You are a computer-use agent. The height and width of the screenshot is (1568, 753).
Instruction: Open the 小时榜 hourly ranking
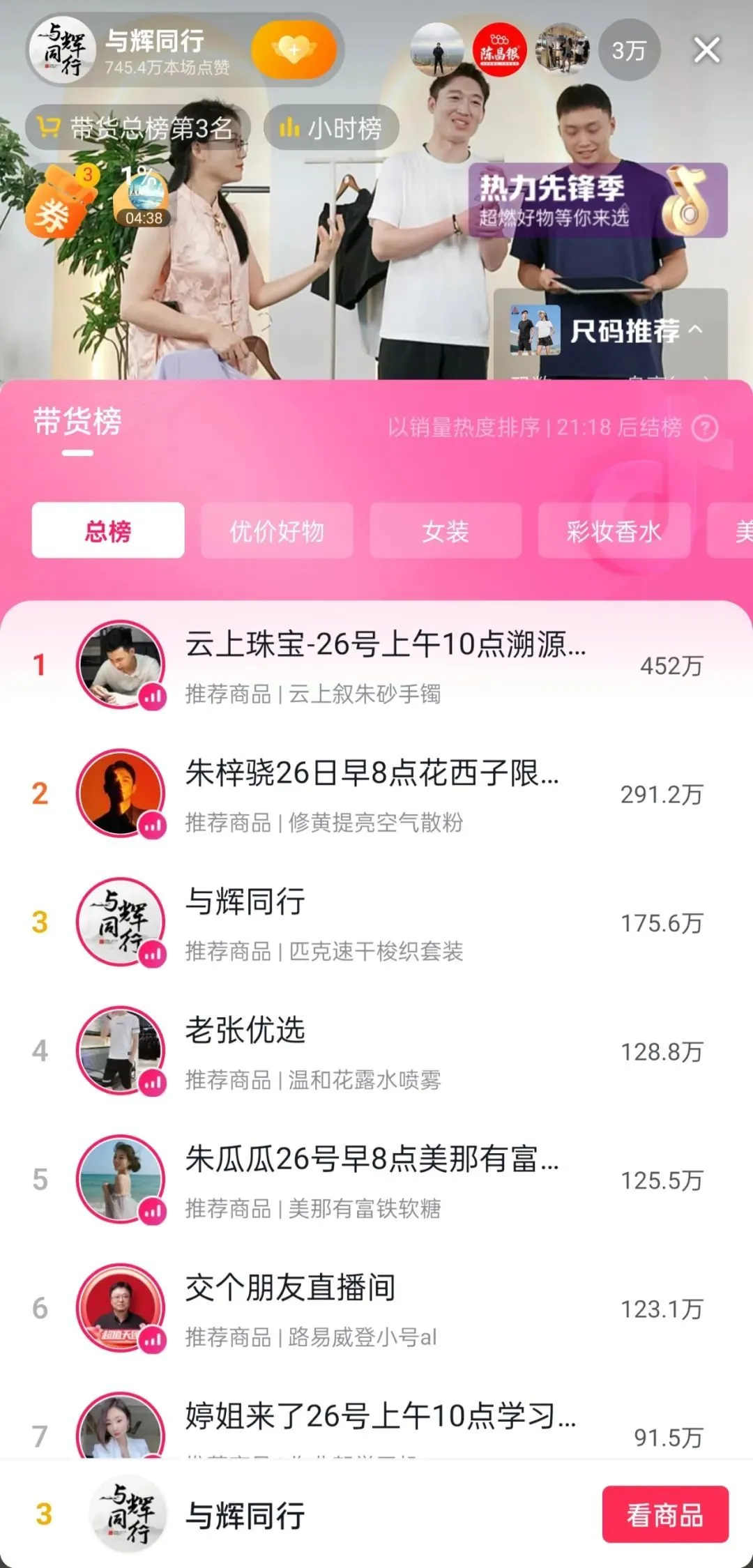[331, 128]
